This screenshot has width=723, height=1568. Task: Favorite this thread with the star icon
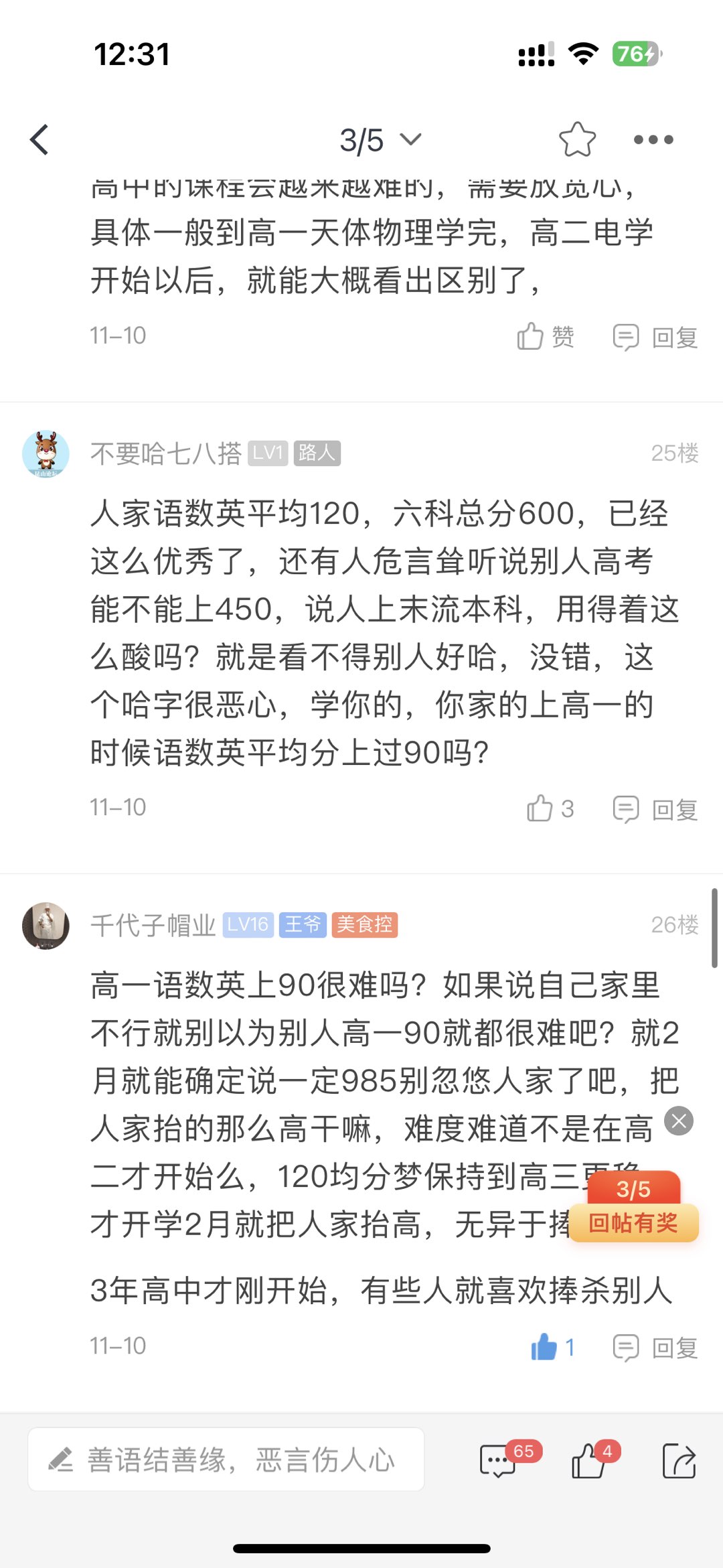(x=577, y=139)
